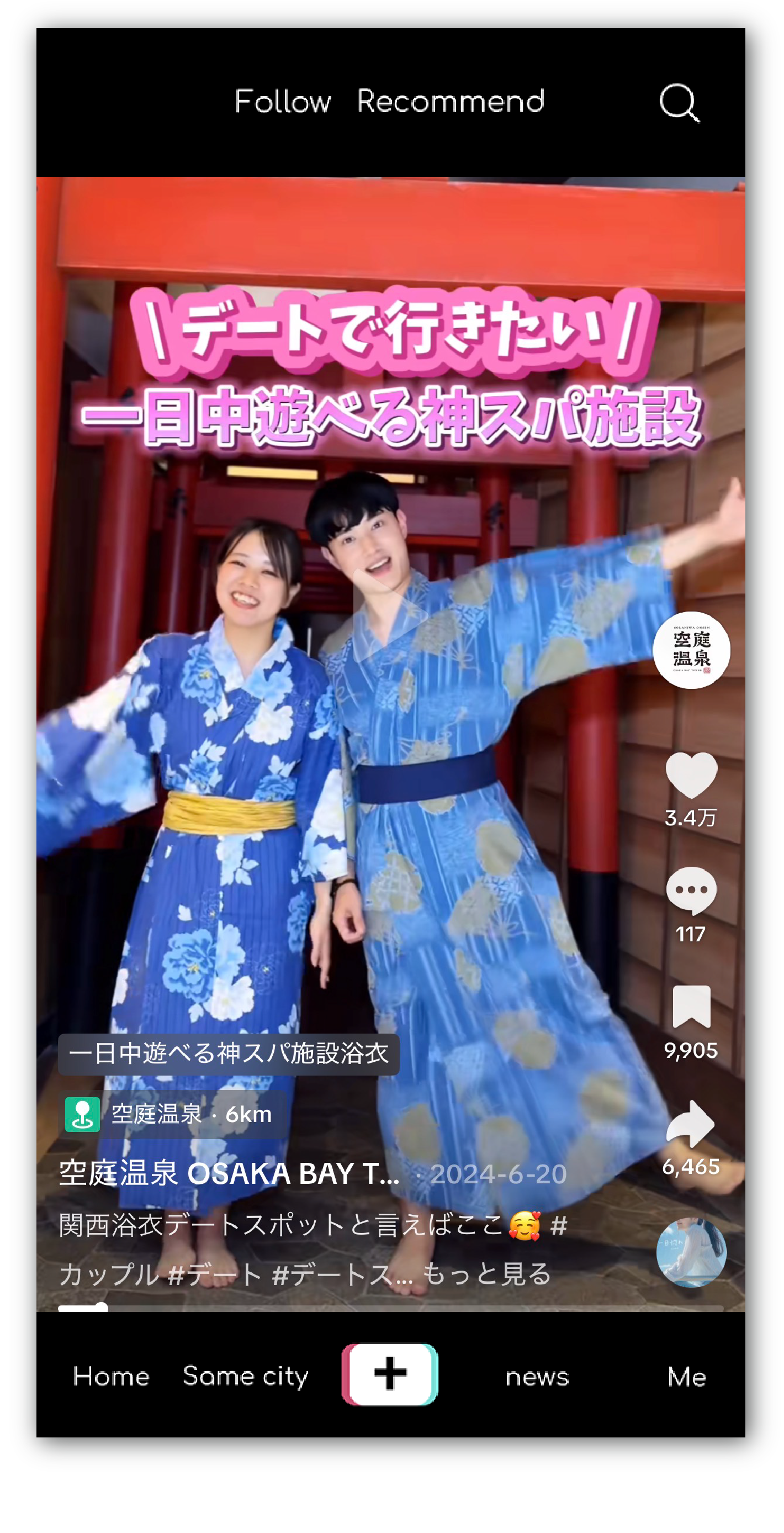Create a new post with plus button
The width and height of the screenshot is (784, 1533).
point(390,1374)
